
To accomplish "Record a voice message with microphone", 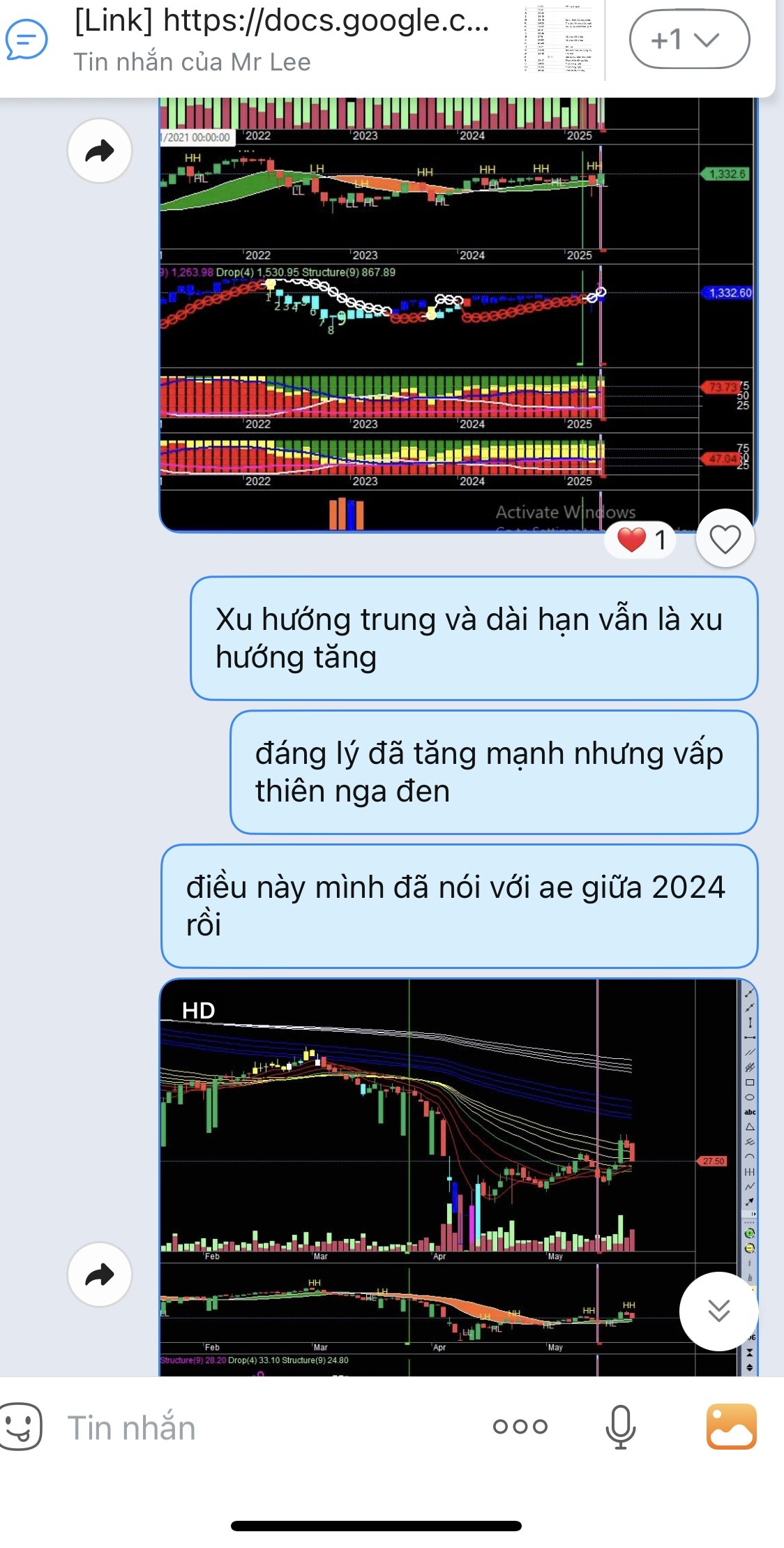I will click(620, 1427).
